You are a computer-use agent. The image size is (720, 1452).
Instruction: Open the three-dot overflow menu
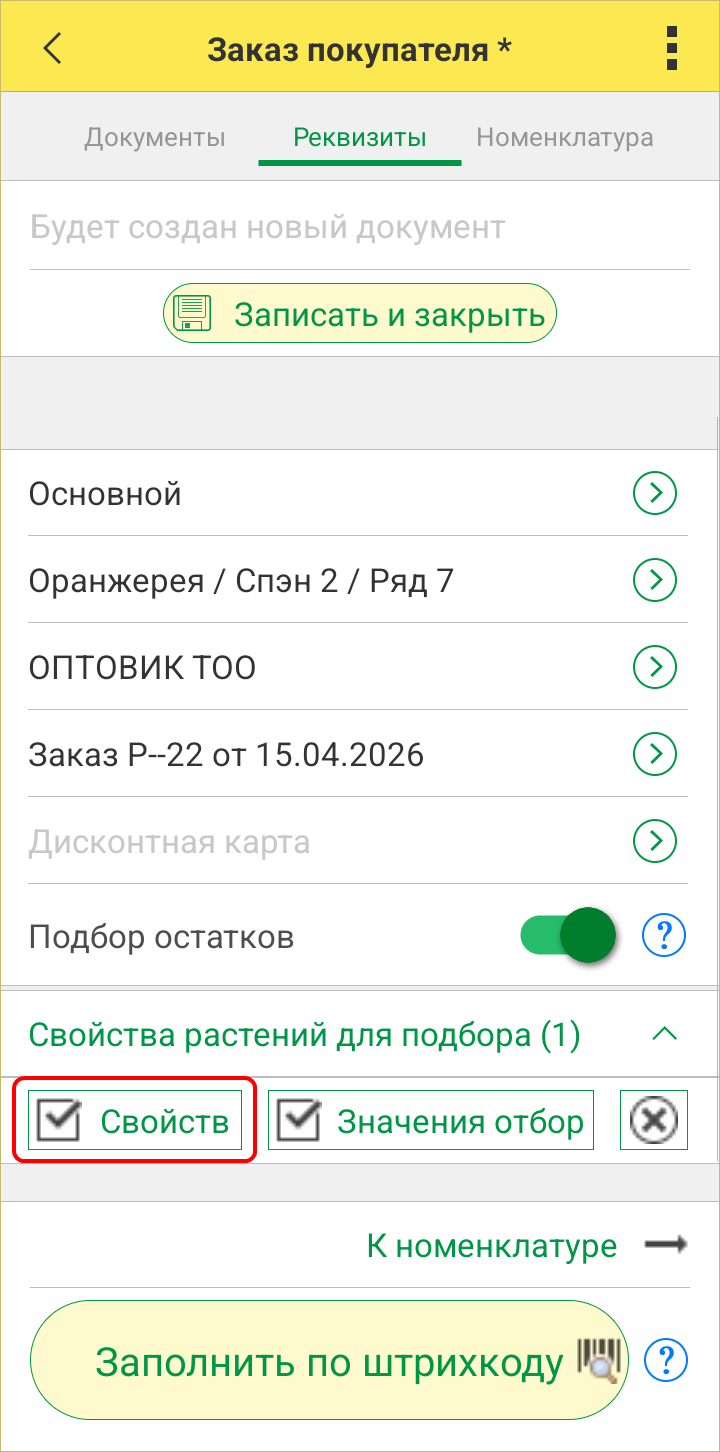click(x=671, y=47)
